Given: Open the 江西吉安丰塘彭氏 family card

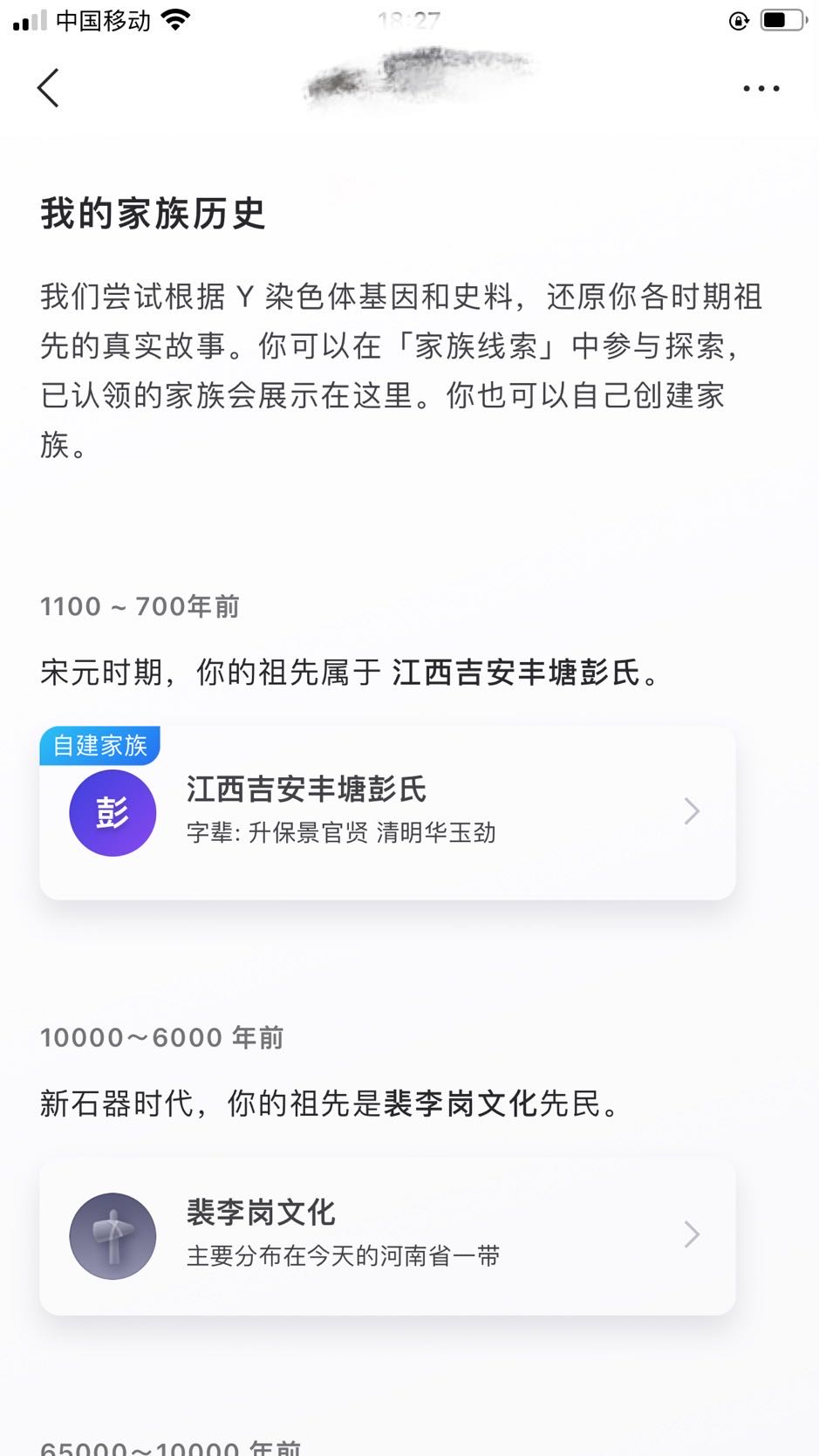Looking at the screenshot, I should click(387, 811).
